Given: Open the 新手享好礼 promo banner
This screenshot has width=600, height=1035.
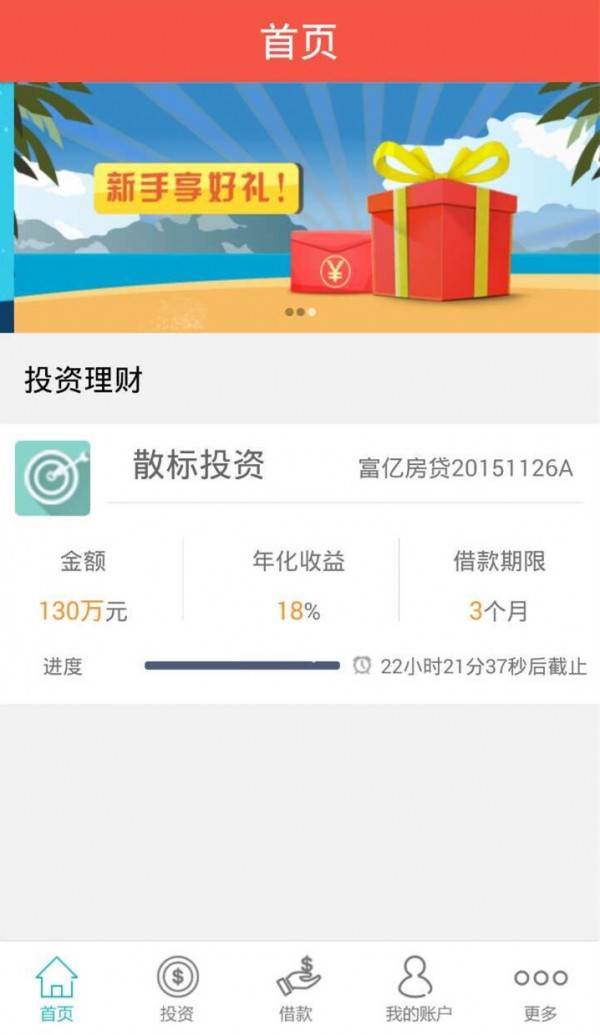Looking at the screenshot, I should point(300,207).
